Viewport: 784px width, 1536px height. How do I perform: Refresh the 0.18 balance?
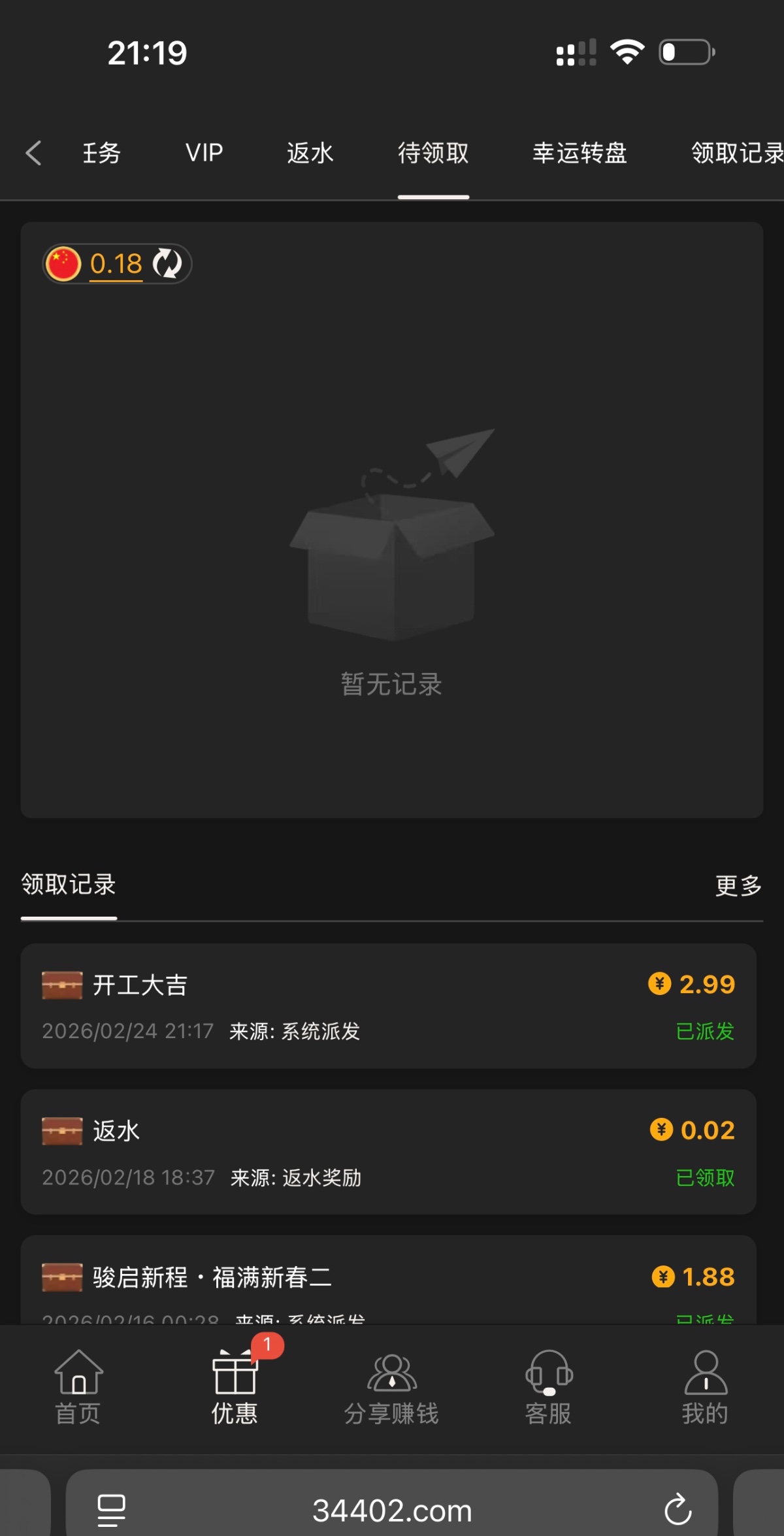coord(167,263)
